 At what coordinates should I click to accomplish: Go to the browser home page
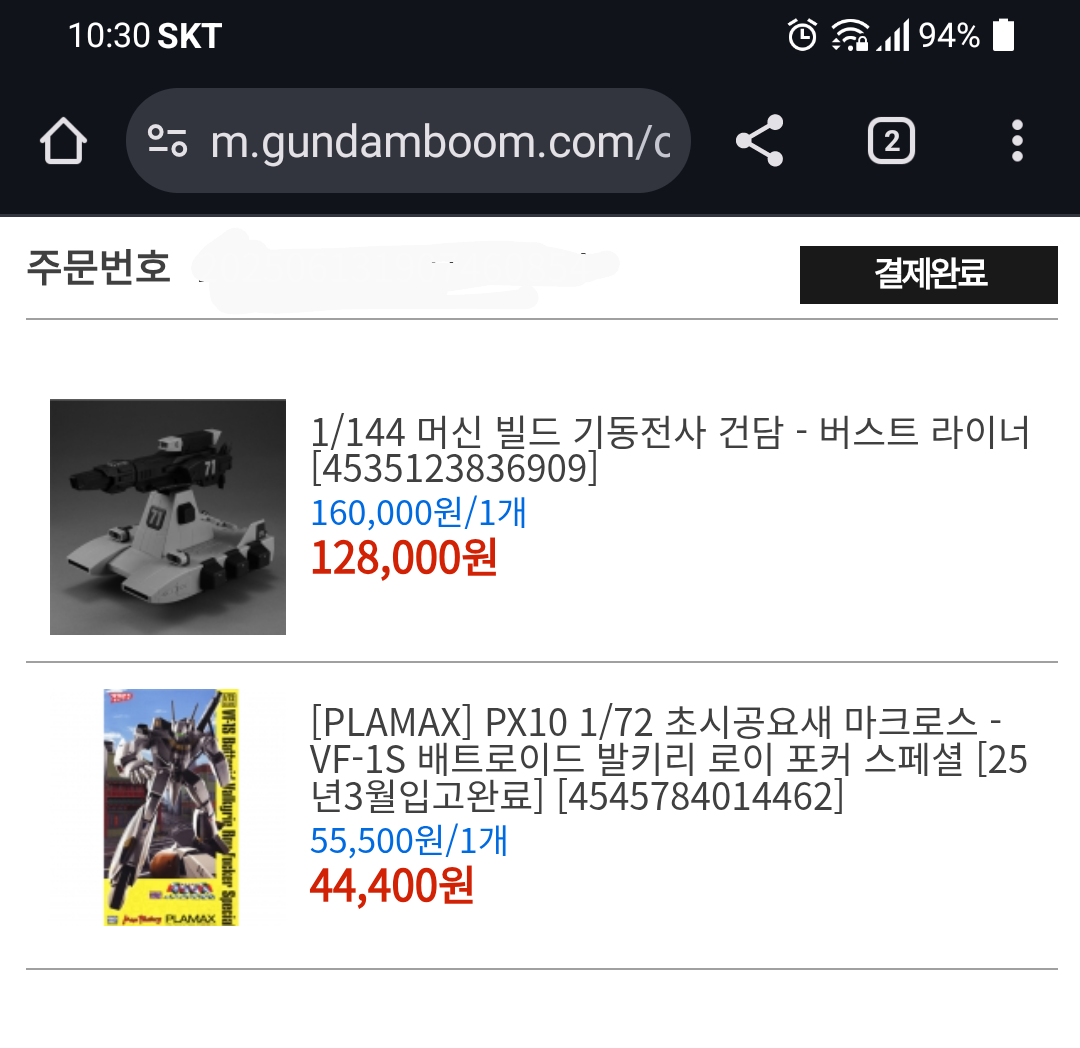point(64,142)
